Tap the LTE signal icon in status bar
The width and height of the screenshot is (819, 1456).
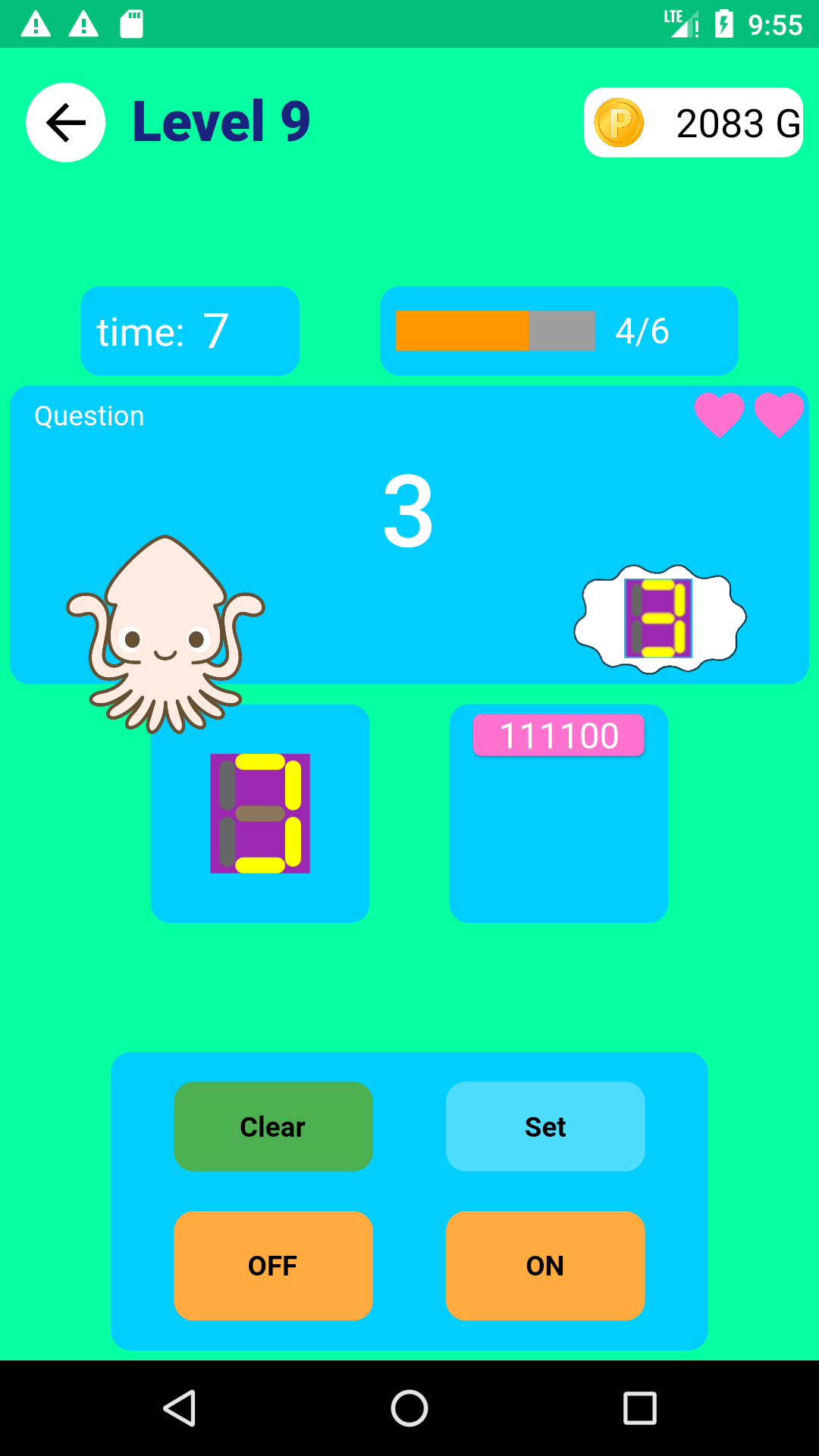pos(679,24)
